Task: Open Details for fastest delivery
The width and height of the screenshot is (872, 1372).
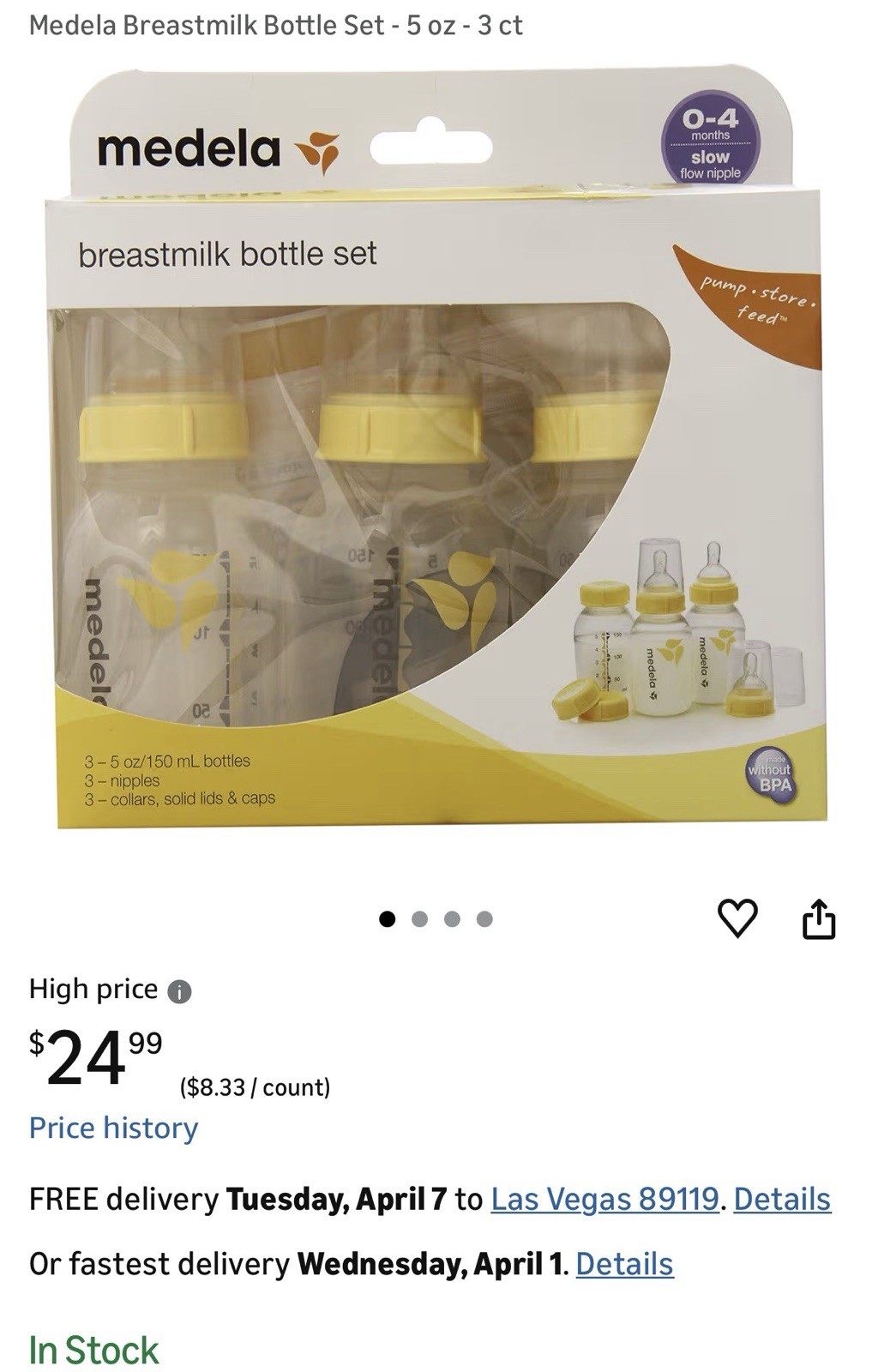Action: (624, 1264)
